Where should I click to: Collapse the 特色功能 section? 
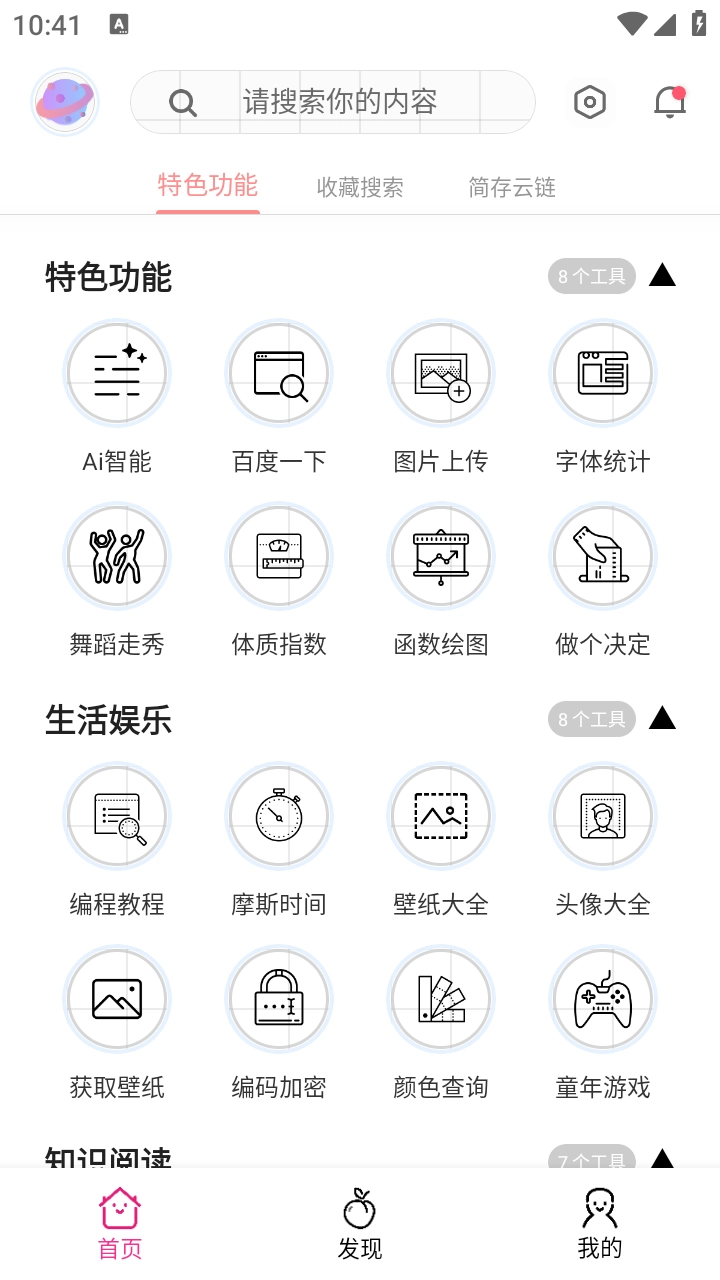[661, 276]
